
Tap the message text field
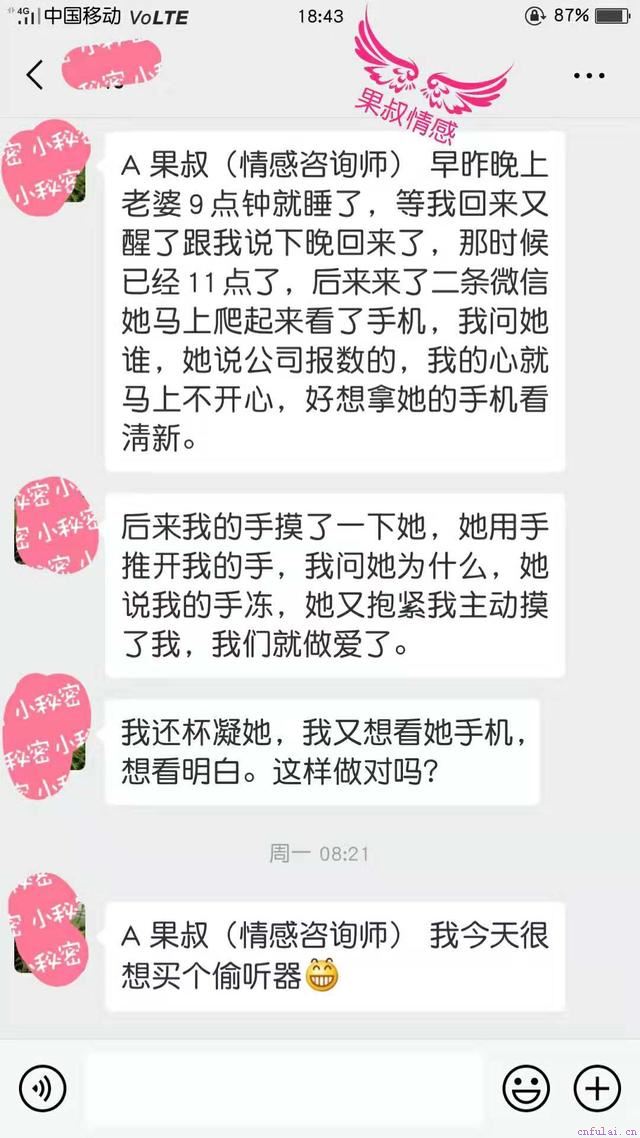point(284,1087)
